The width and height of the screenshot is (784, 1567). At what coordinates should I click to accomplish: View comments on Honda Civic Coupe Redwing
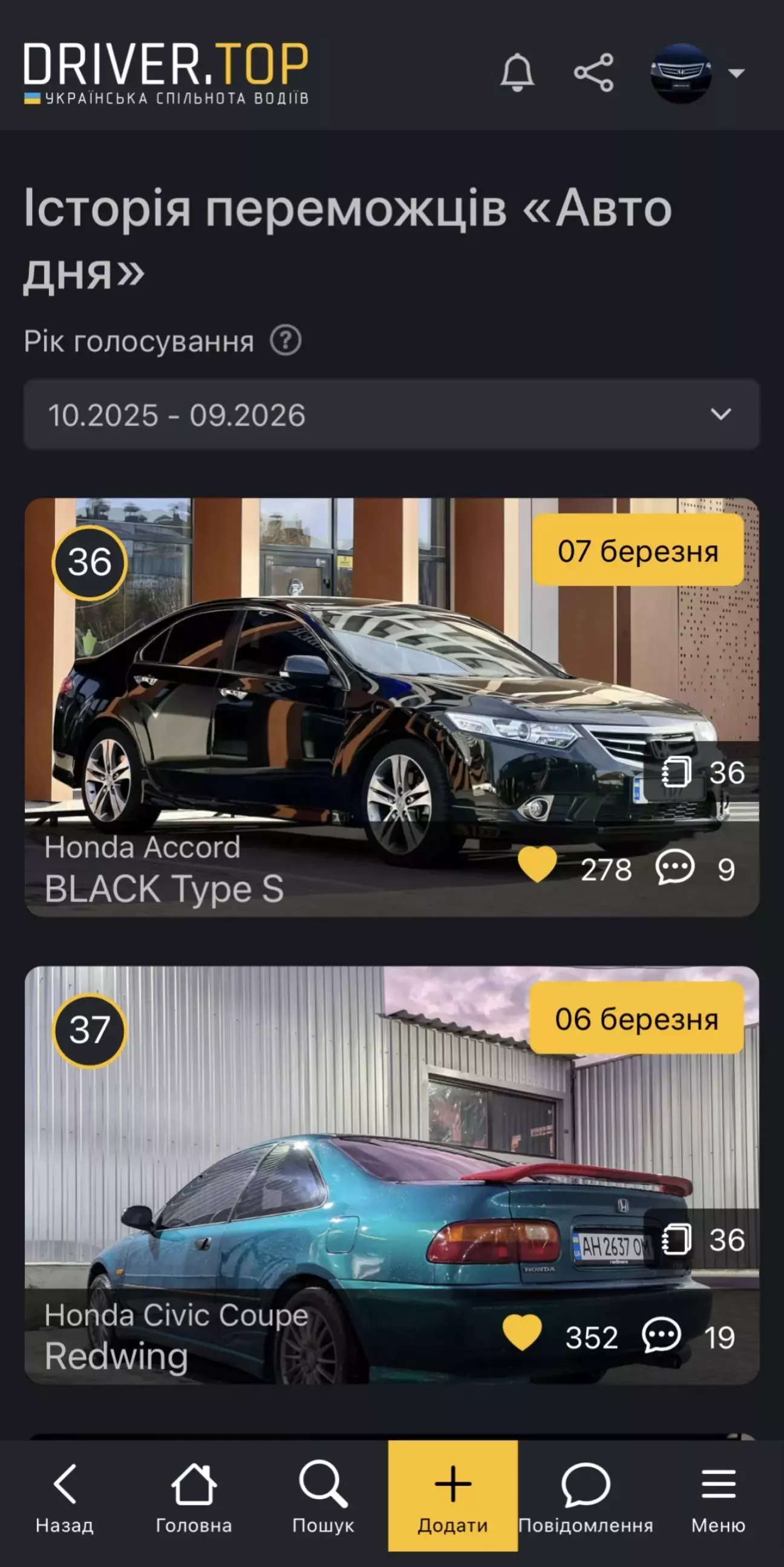tap(661, 1335)
